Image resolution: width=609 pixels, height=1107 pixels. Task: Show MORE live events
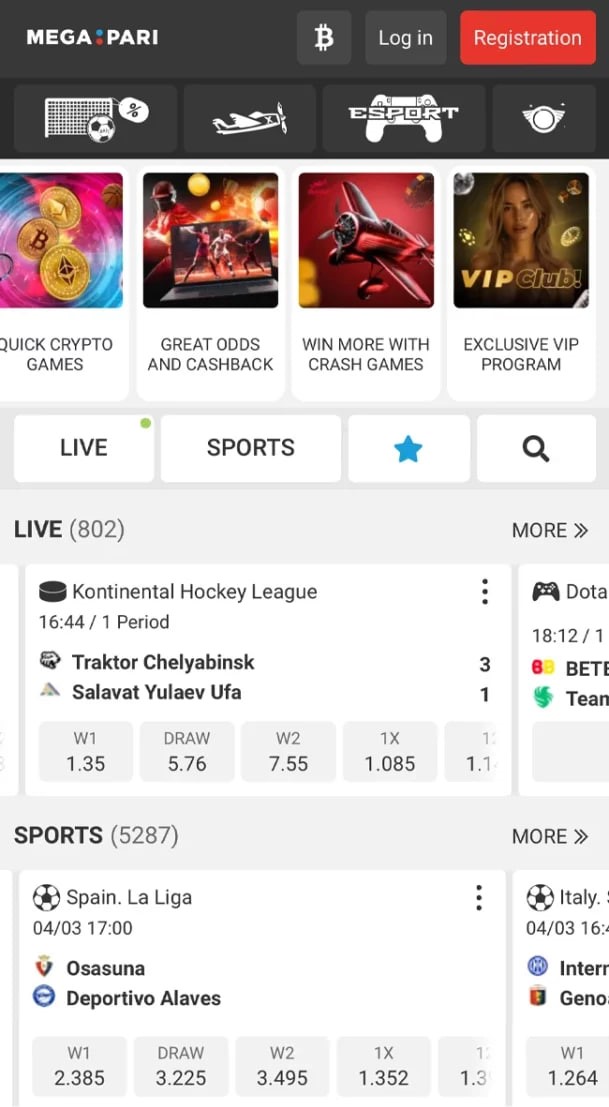[x=549, y=530]
